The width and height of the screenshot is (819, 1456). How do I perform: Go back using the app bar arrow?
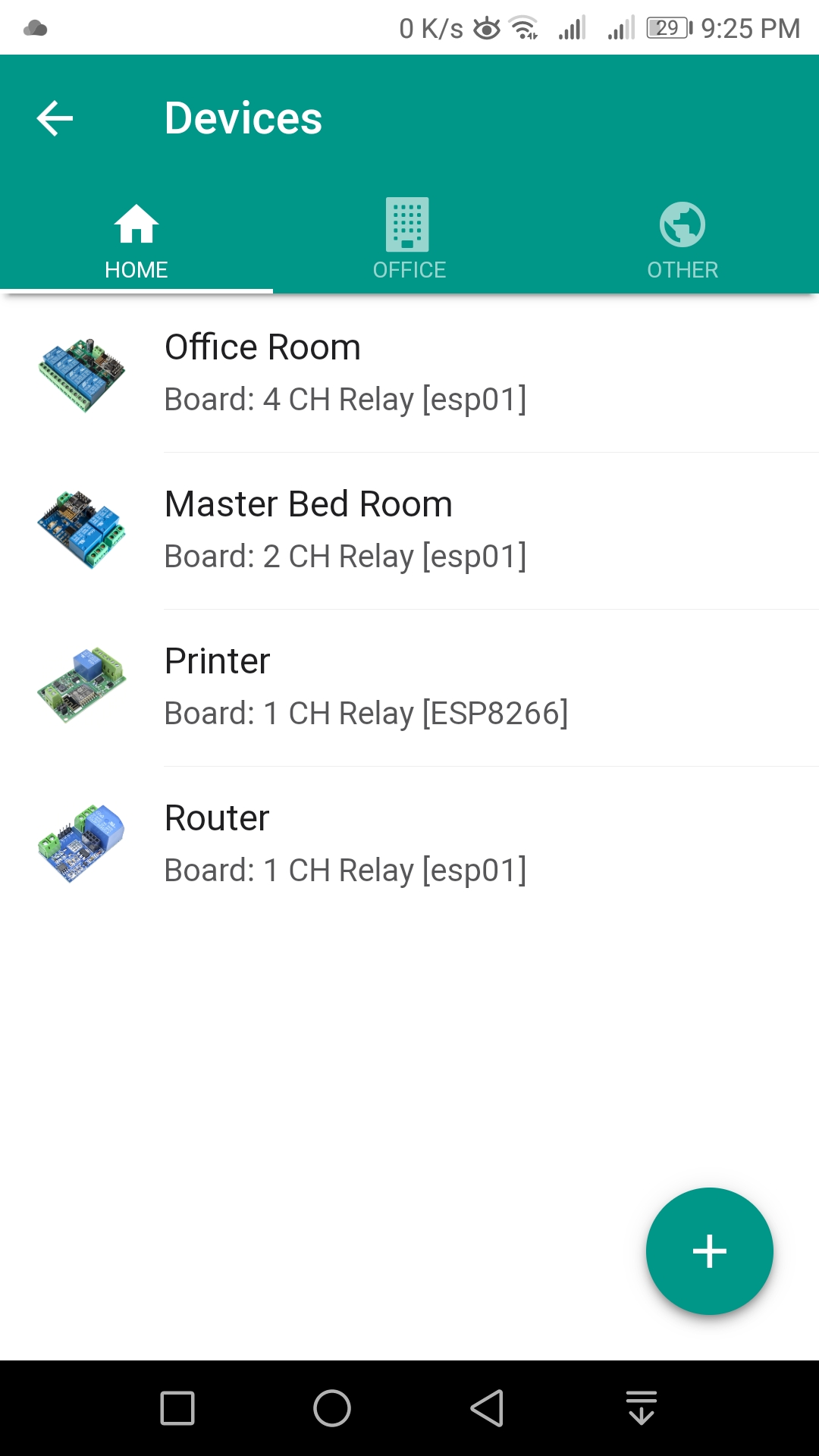[55, 118]
